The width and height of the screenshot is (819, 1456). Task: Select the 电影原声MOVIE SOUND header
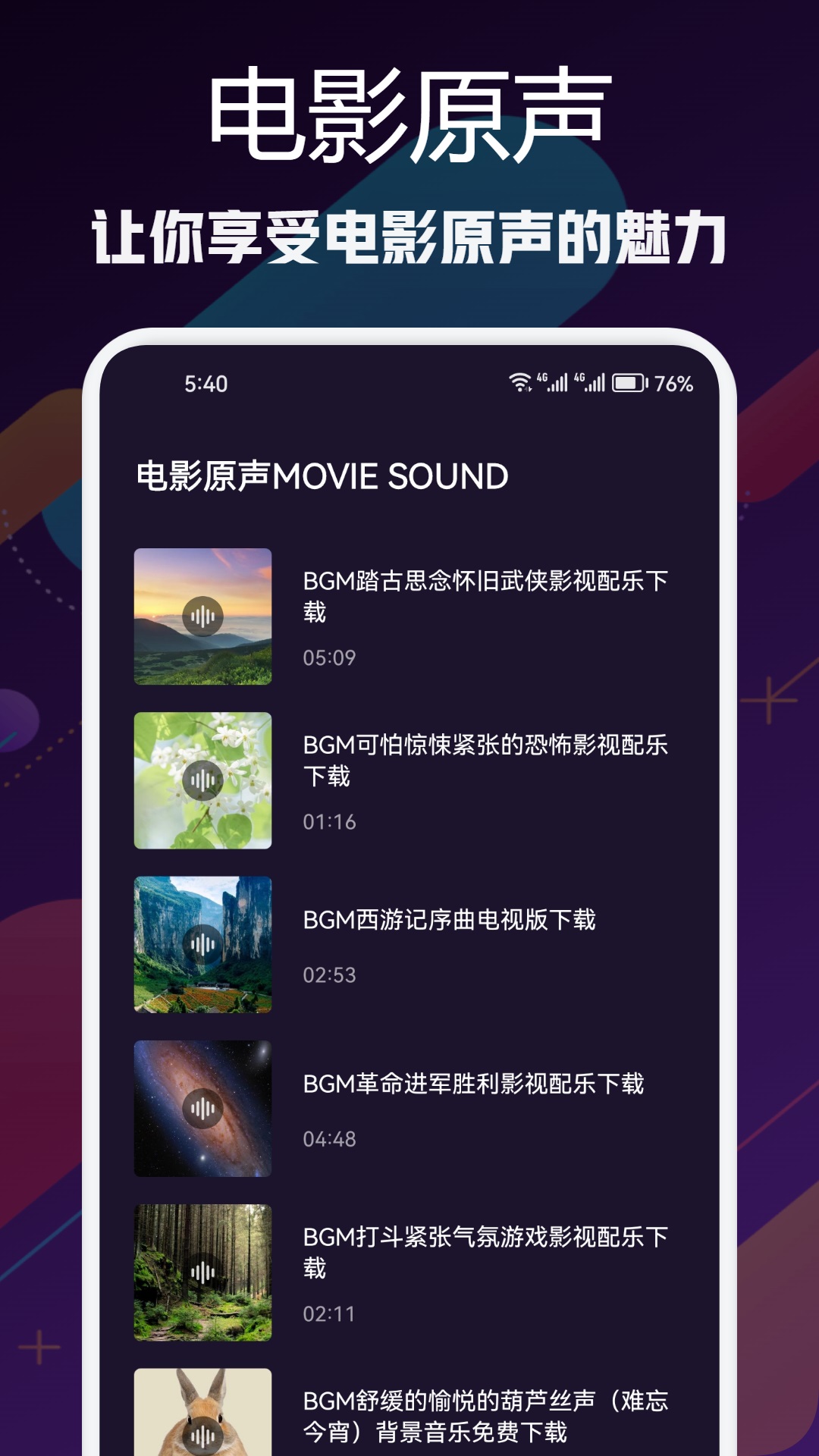coord(321,476)
